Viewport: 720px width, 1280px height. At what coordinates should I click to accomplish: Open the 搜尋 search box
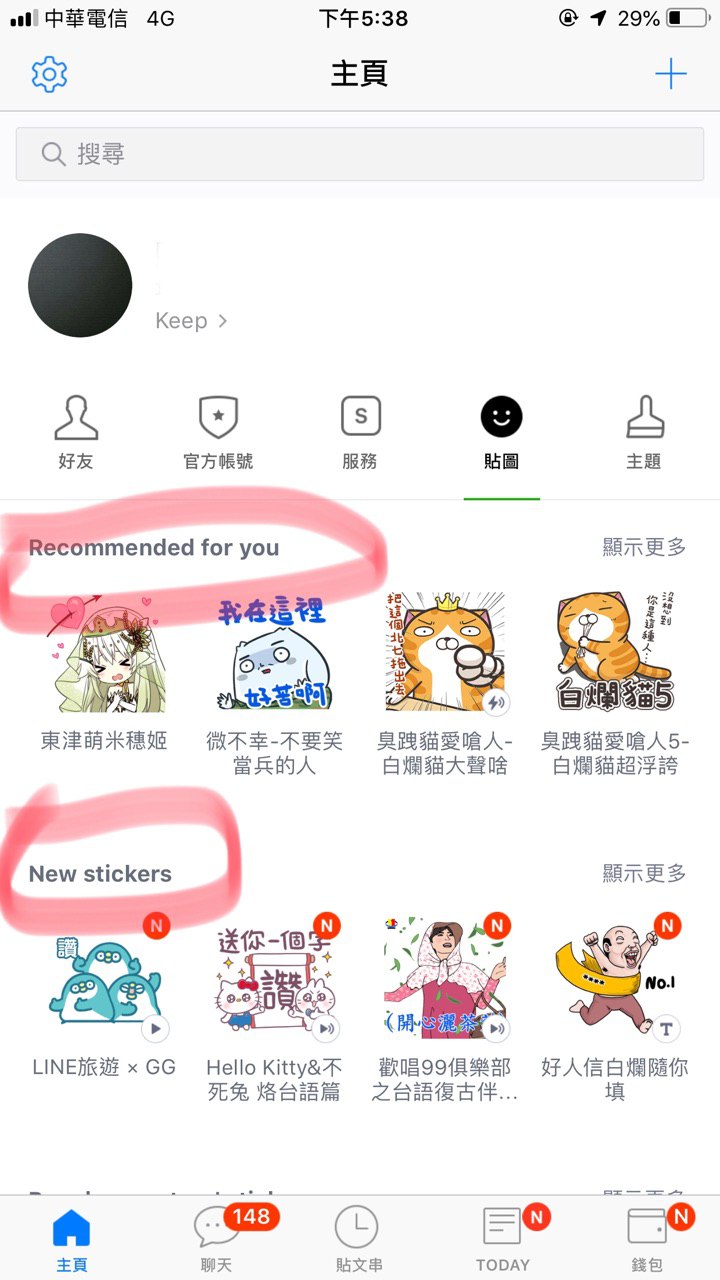[360, 154]
